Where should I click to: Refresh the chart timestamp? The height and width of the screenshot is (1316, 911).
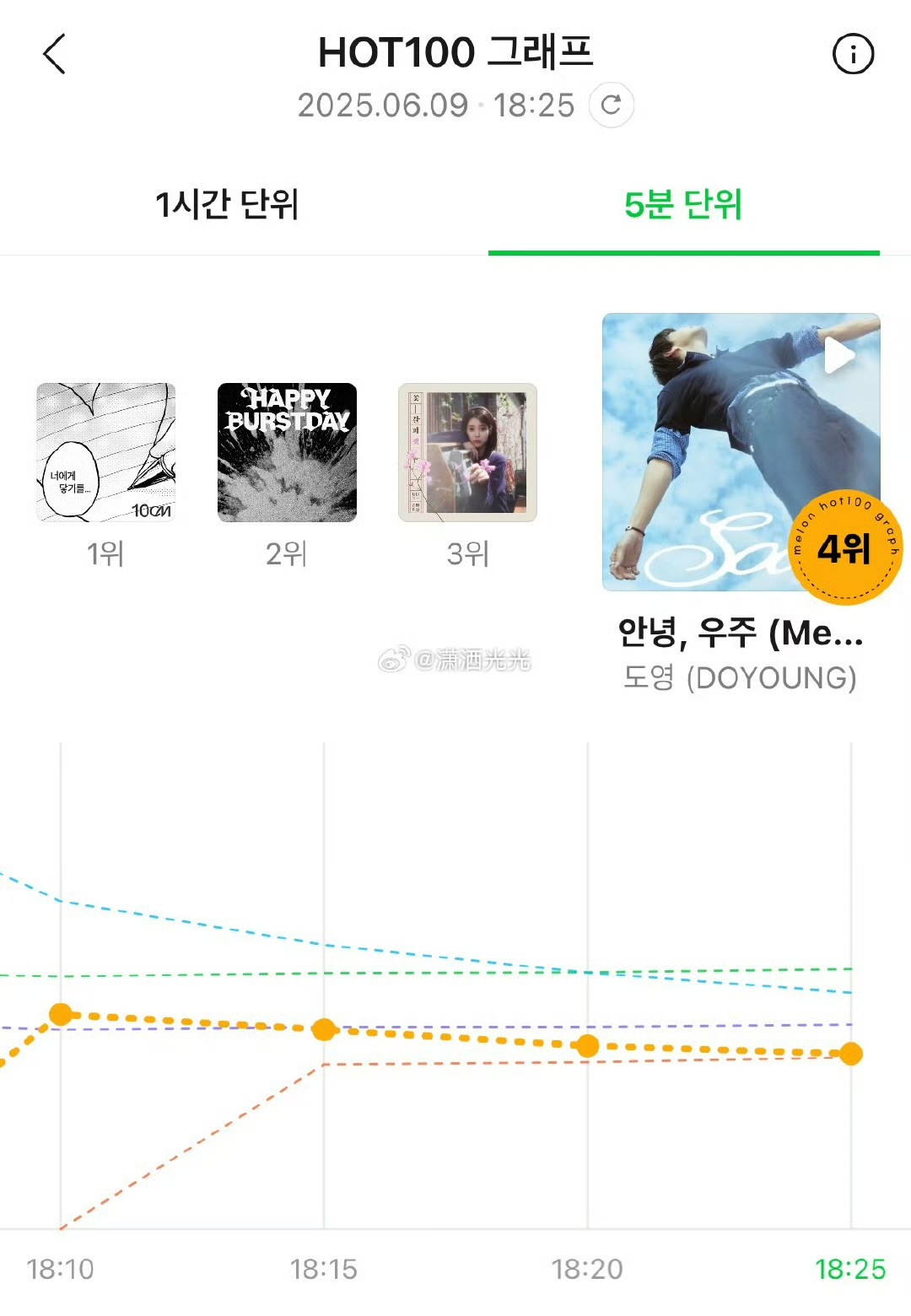(x=612, y=105)
